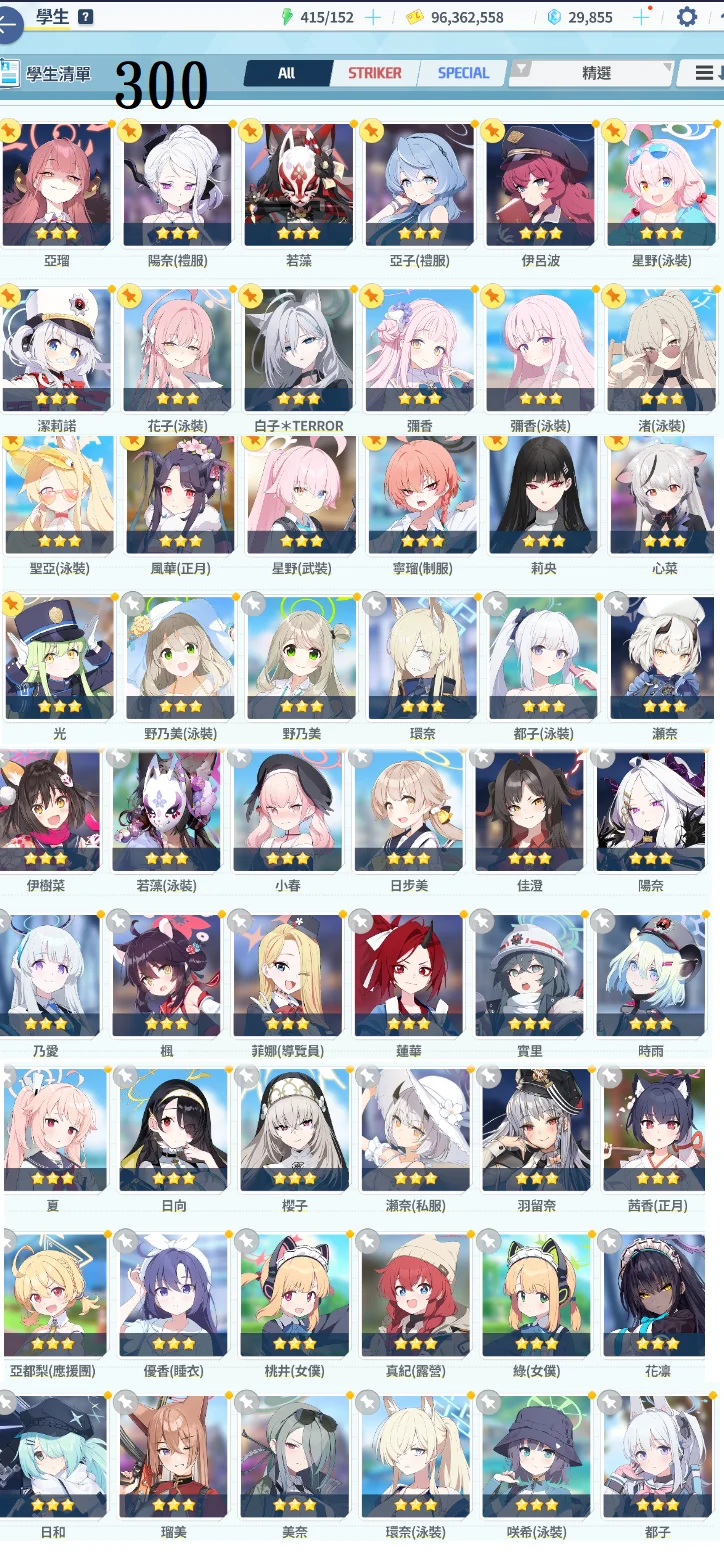The image size is (724, 1564).
Task: Select student 小春
Action: coord(288,812)
